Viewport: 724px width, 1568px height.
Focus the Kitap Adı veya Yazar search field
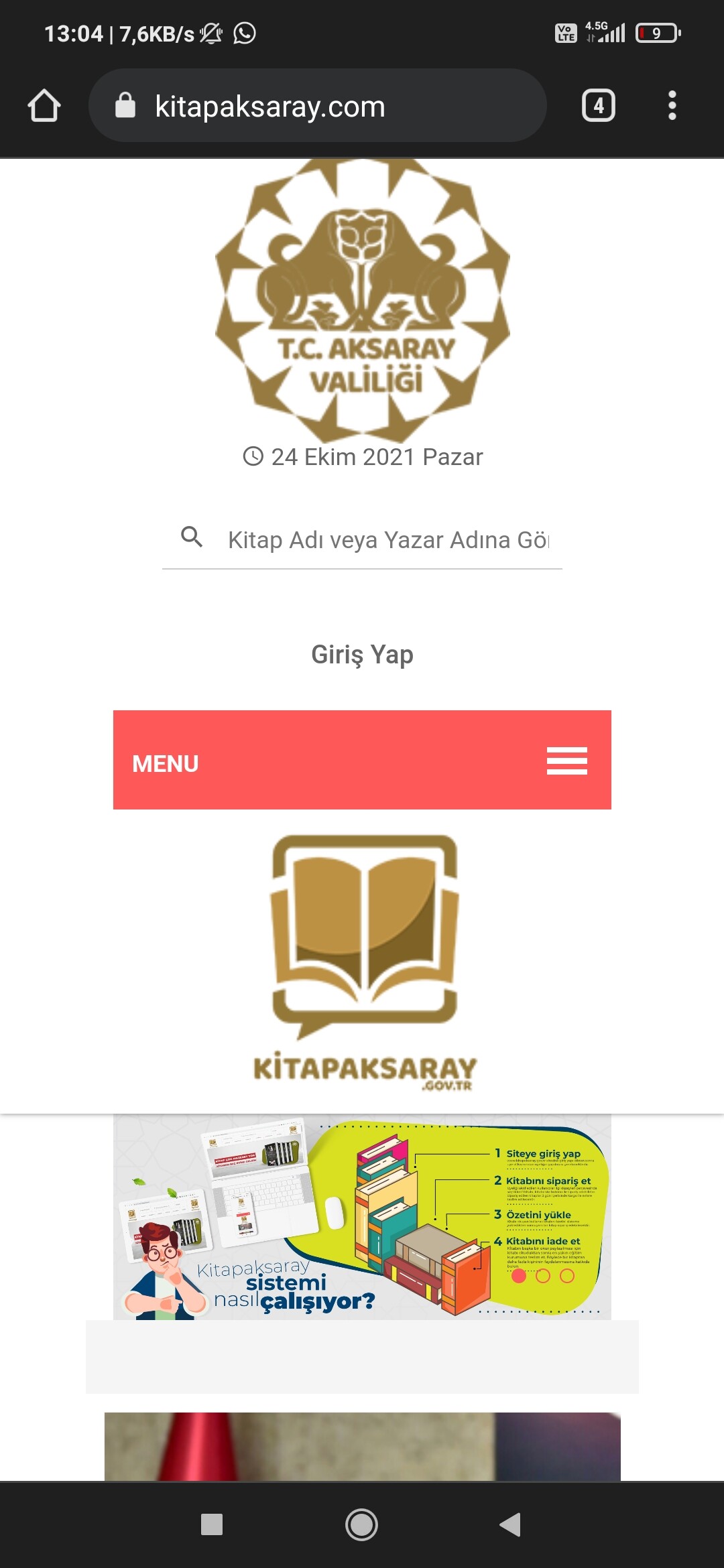(x=387, y=539)
